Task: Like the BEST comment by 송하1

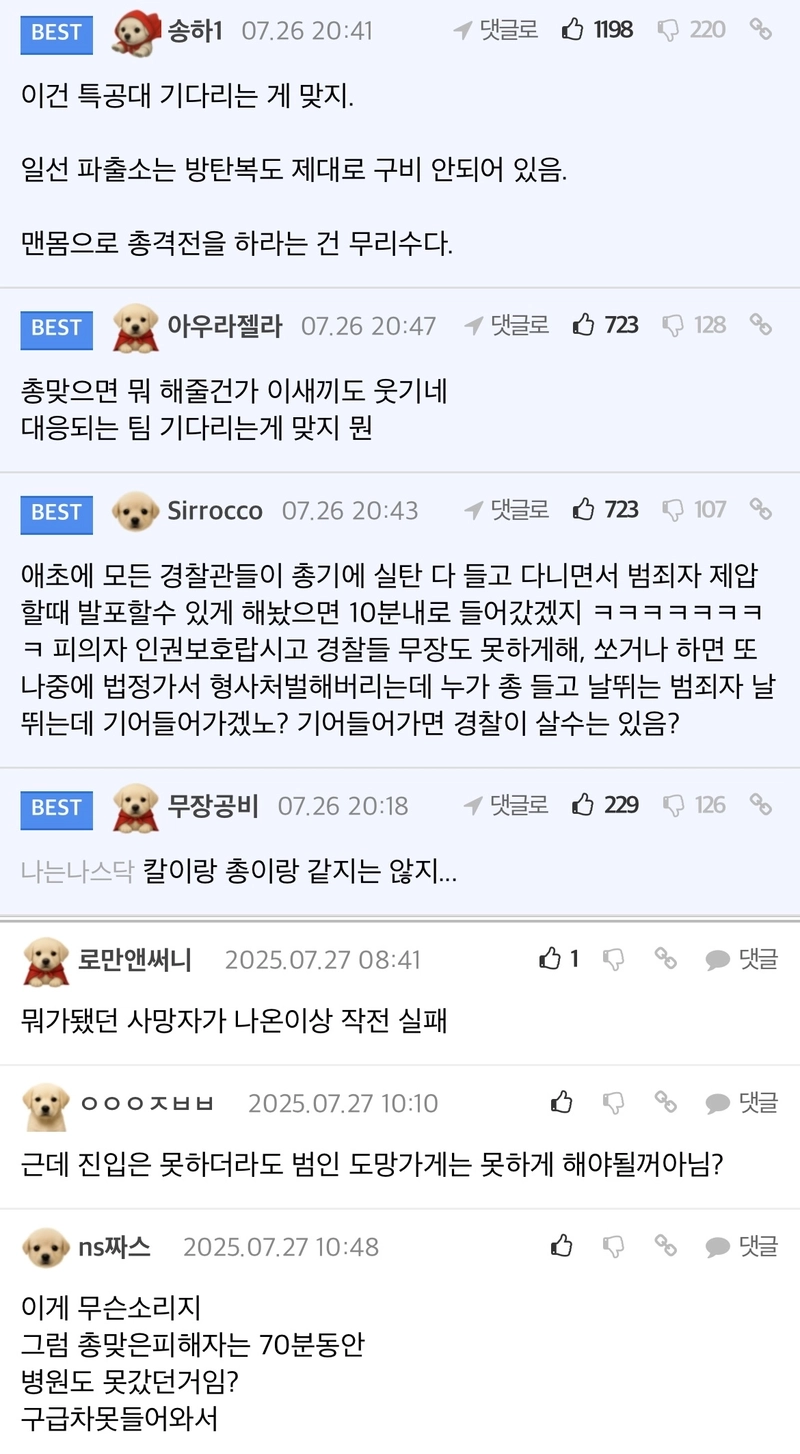Action: (x=573, y=30)
